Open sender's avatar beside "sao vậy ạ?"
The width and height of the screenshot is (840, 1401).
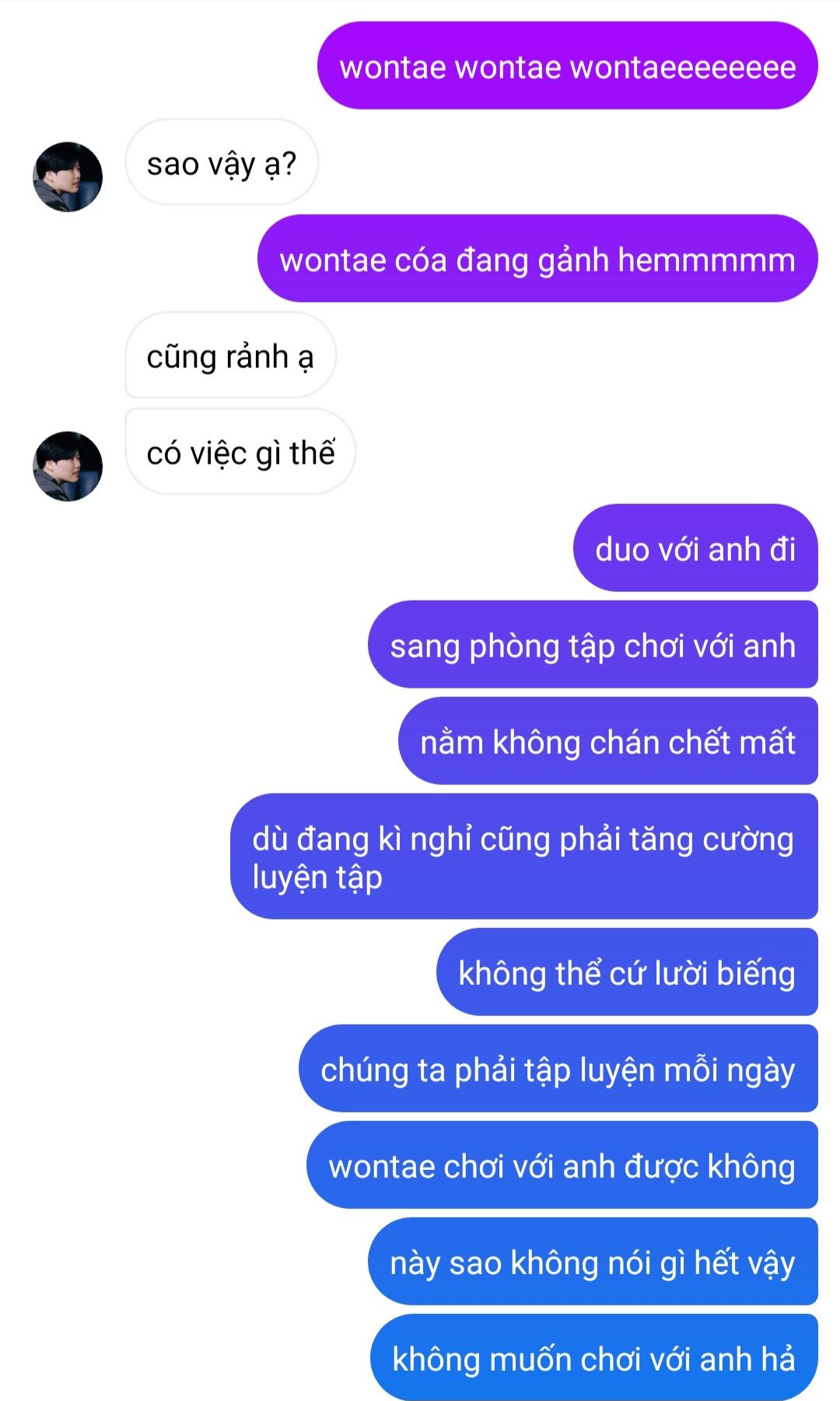coord(68,177)
